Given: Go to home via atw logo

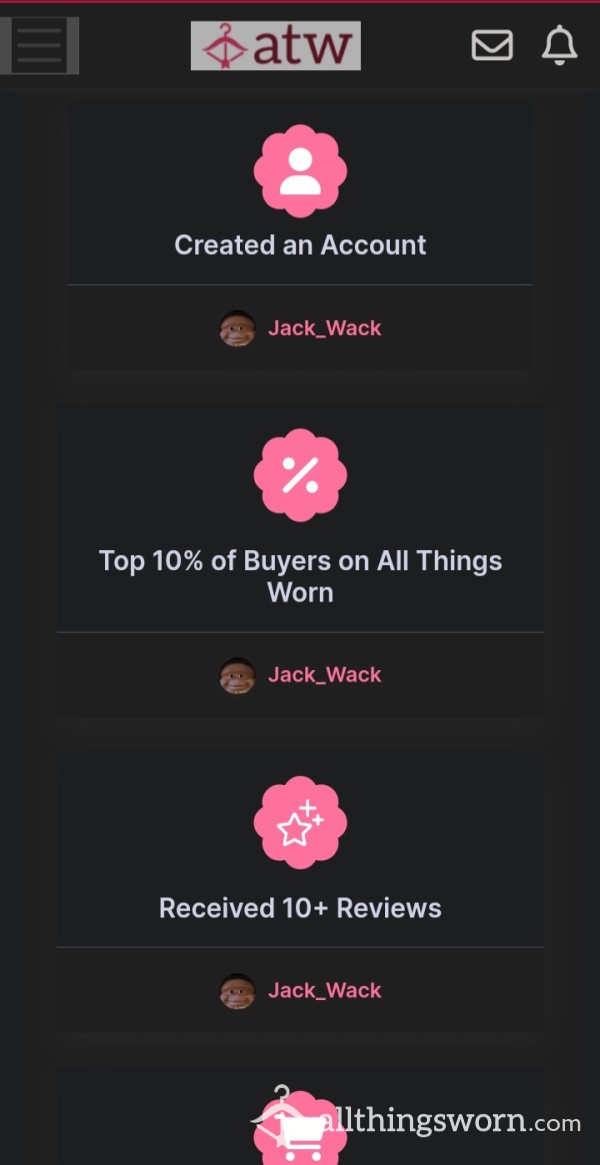Looking at the screenshot, I should coord(275,45).
